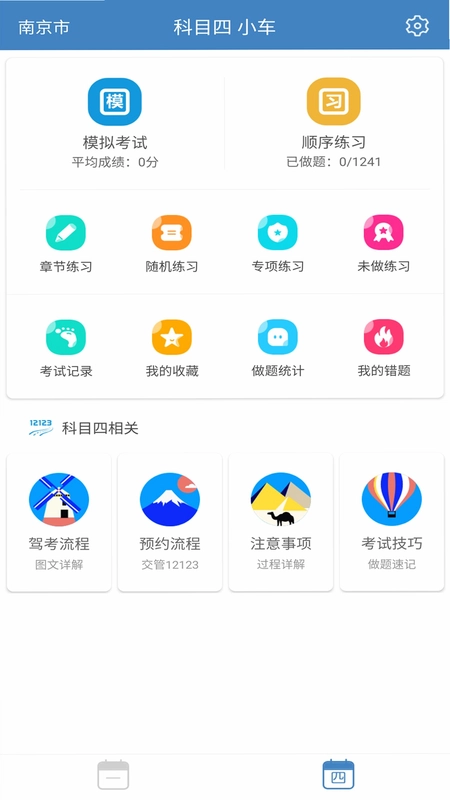Screen dimensions: 450x800
Task: Start 随机练习 random practice
Action: [x=171, y=244]
